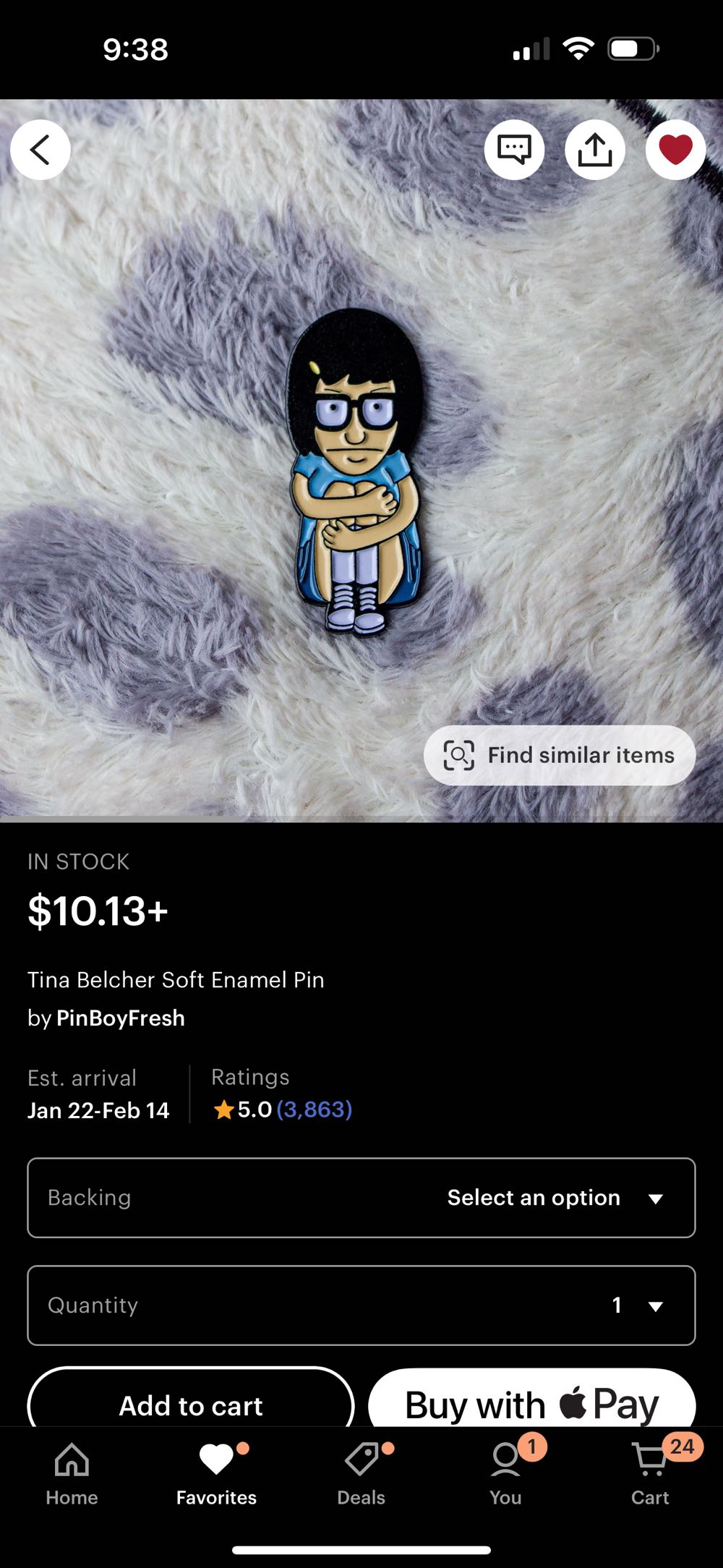This screenshot has height=1568, width=723.
Task: Tap Find similar items
Action: tap(560, 755)
